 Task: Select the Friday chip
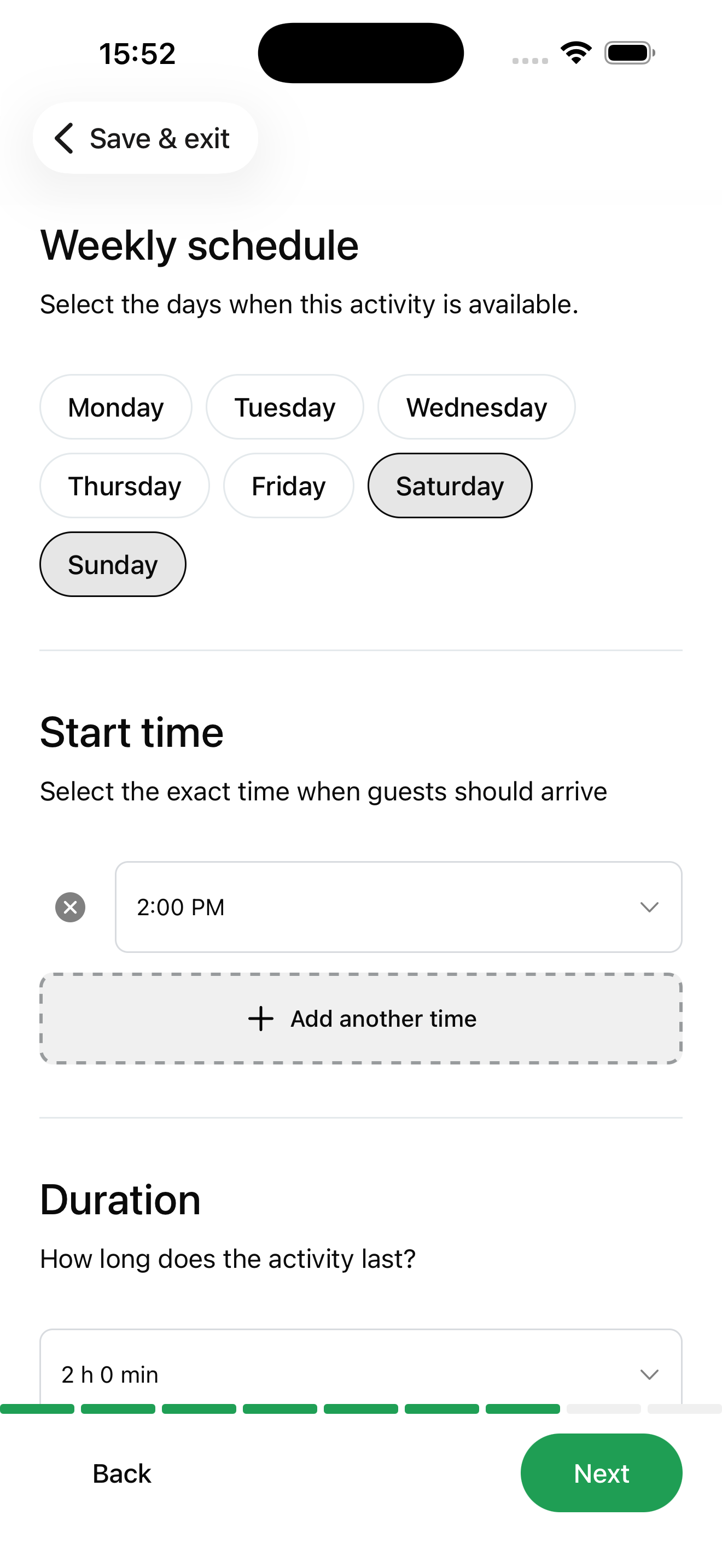[289, 485]
